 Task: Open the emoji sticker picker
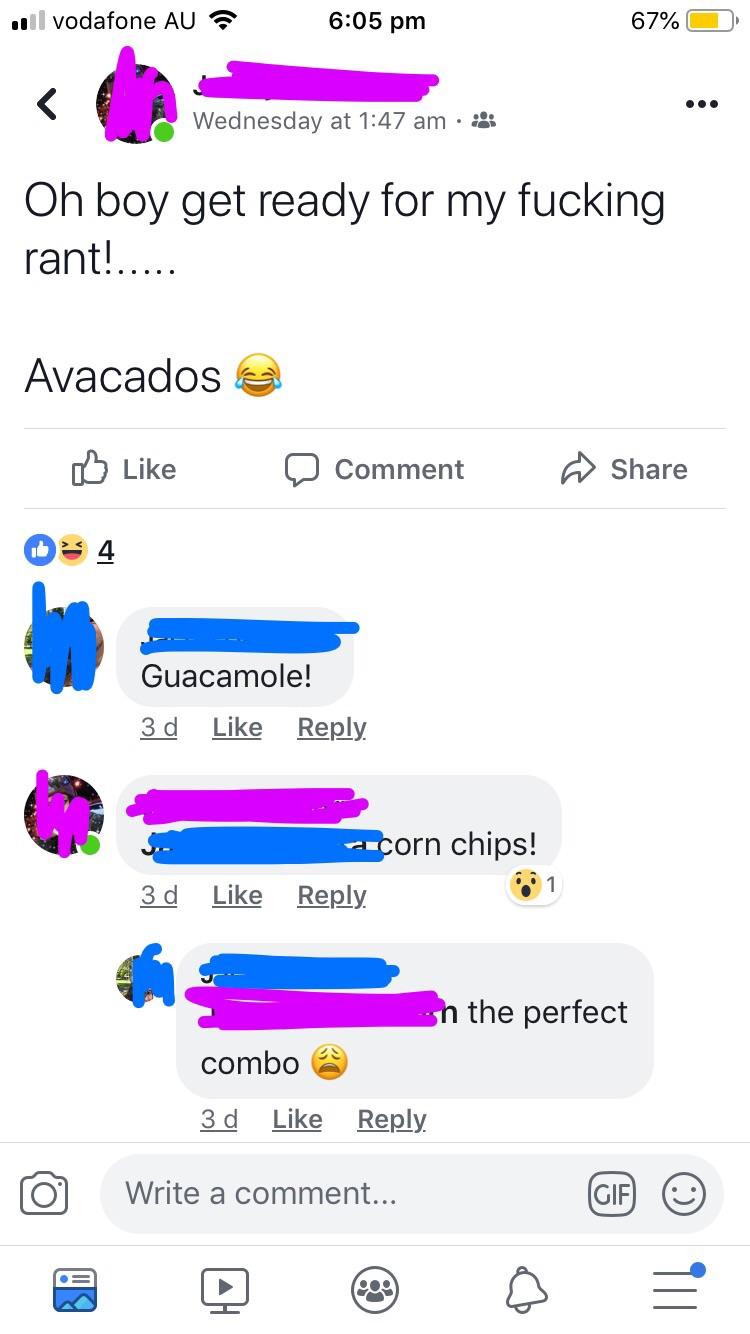(684, 1194)
